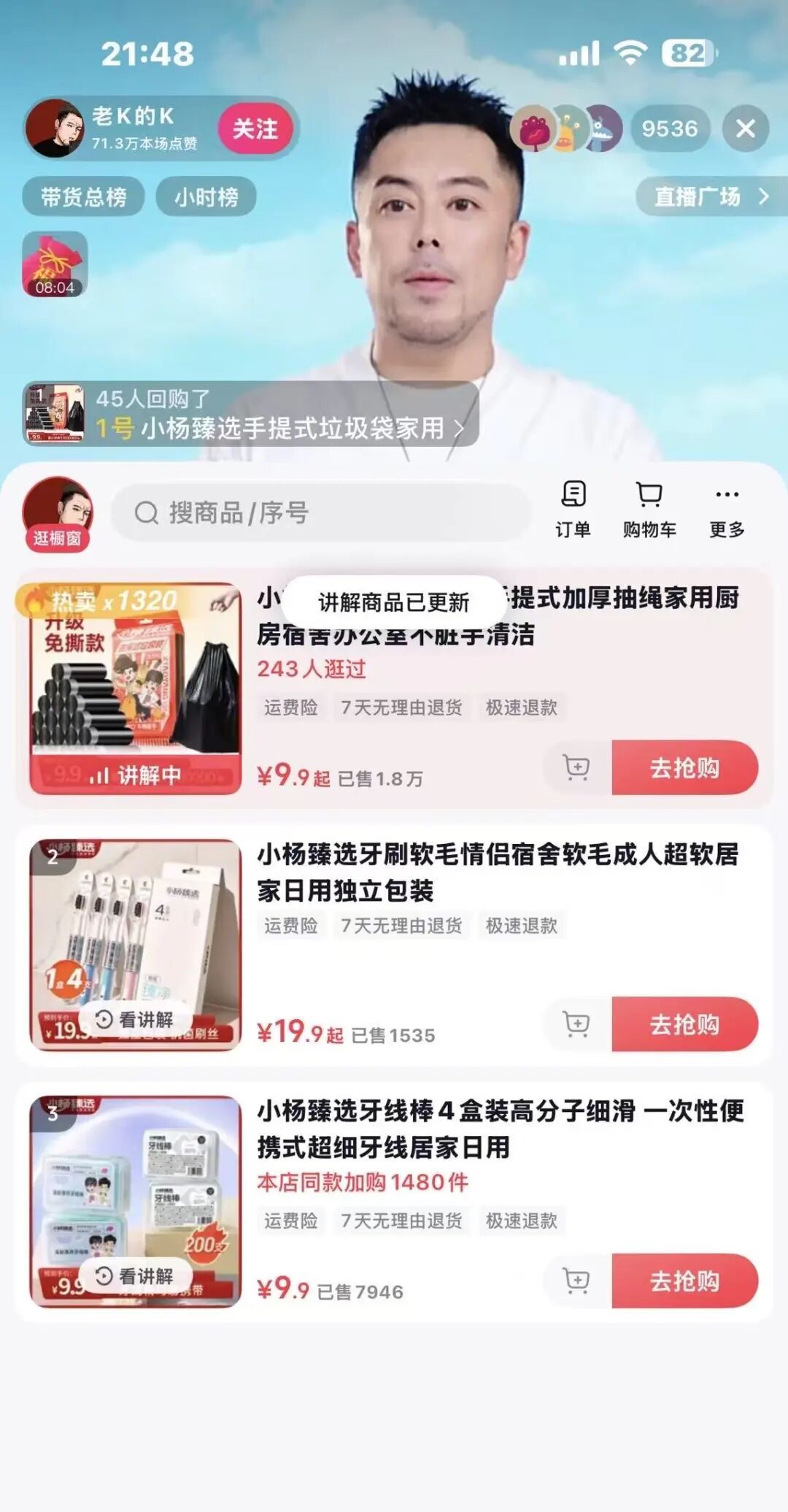Viewport: 788px width, 1512px height.
Task: Open 购物车 shopping cart
Action: (649, 509)
